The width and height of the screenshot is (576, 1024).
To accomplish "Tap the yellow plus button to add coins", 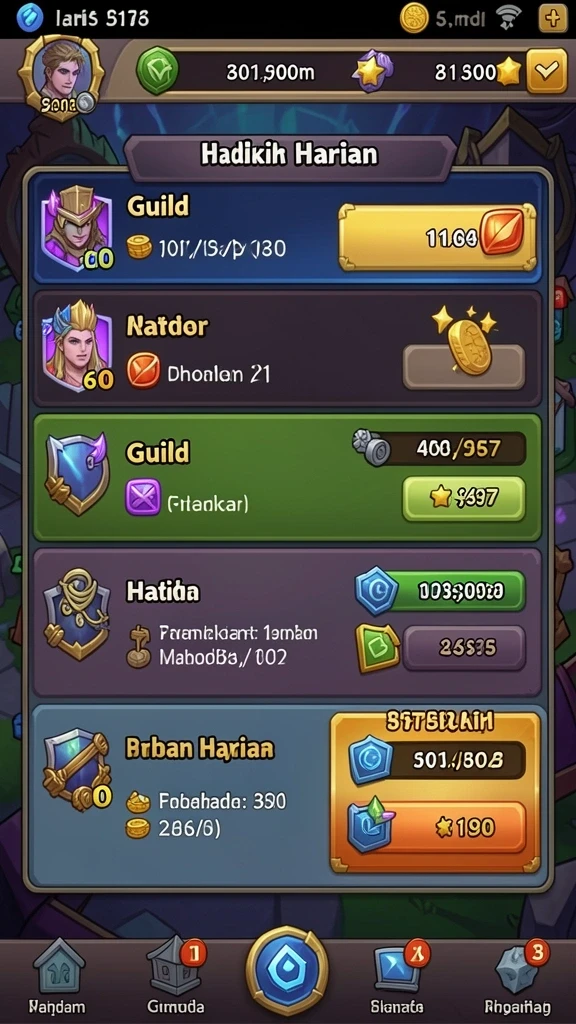I will (x=552, y=18).
